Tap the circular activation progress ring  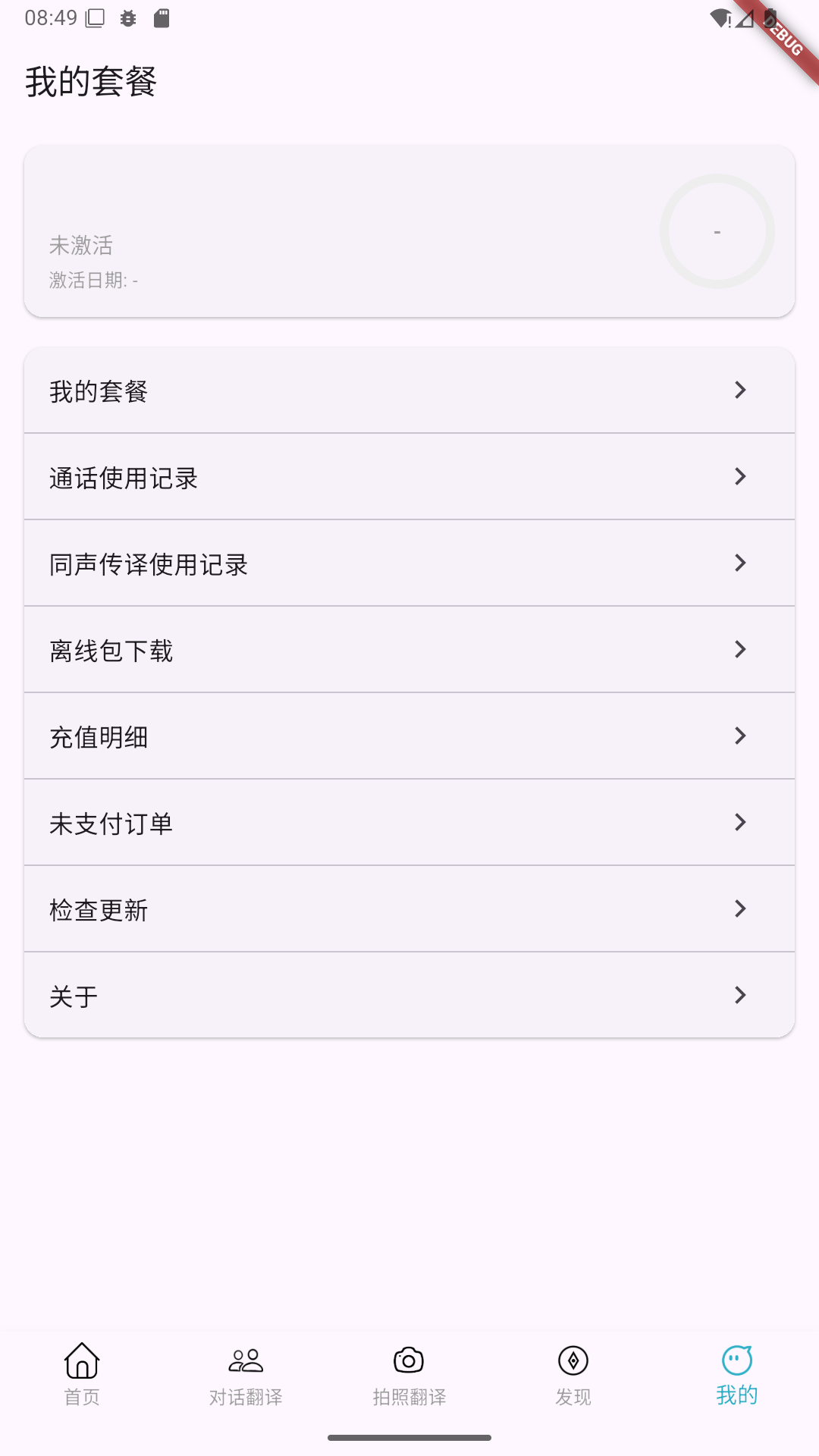pyautogui.click(x=717, y=230)
